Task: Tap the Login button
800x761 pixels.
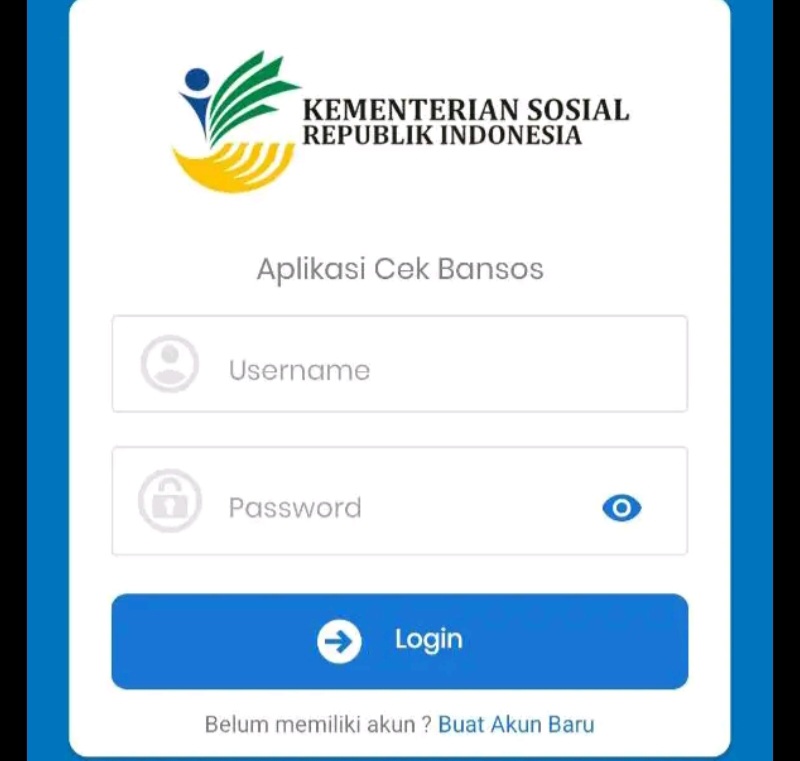Action: tap(399, 641)
